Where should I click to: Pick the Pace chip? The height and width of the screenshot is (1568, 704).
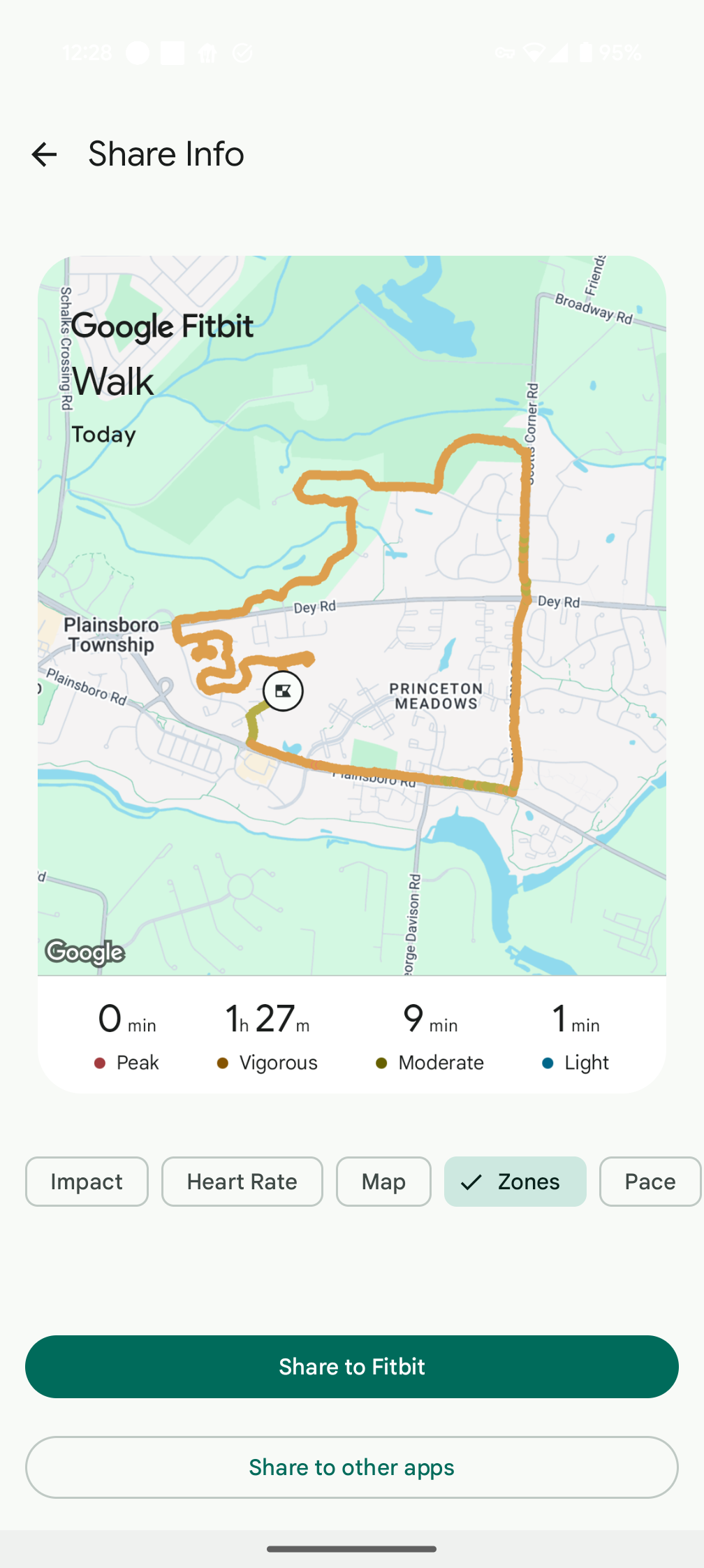click(x=650, y=1182)
